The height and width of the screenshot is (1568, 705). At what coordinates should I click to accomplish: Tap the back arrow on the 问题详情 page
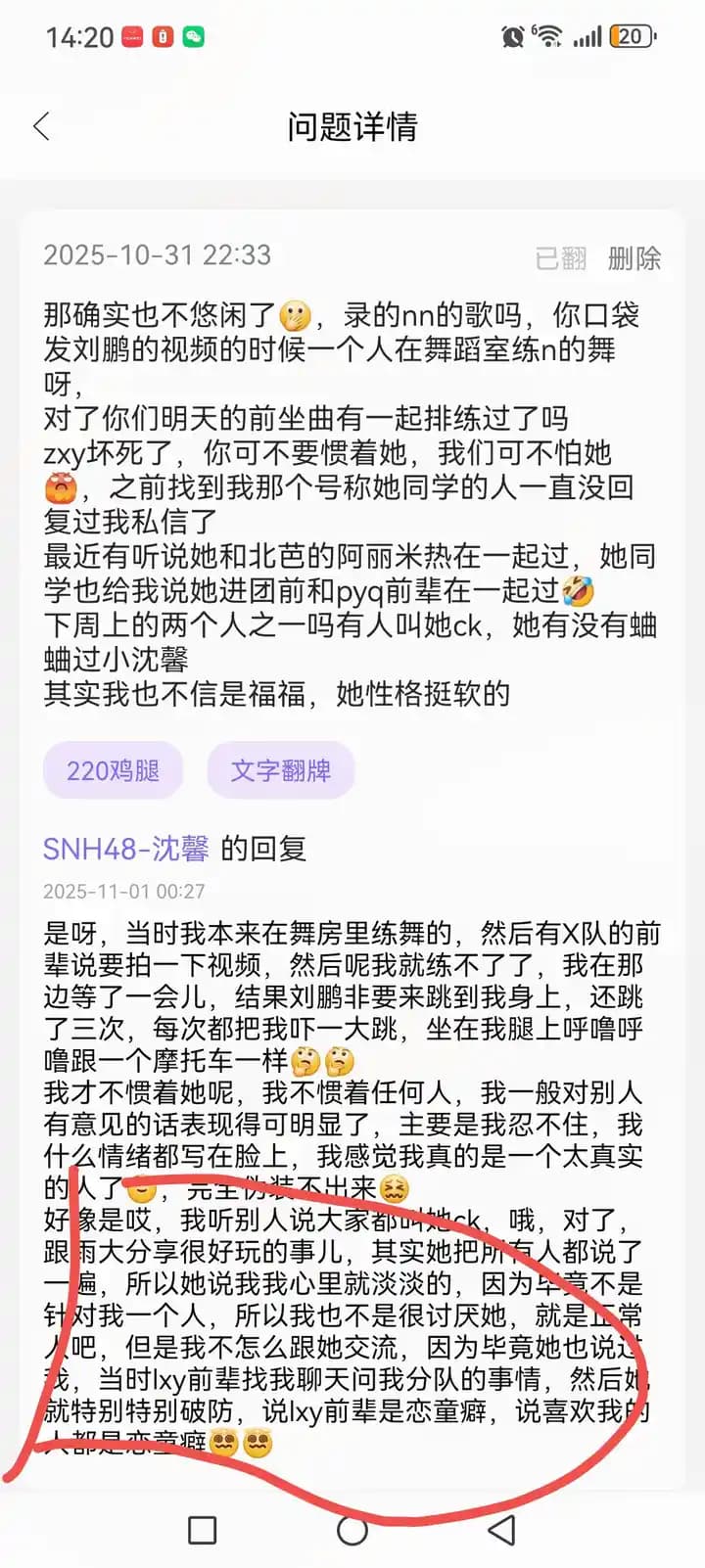click(x=41, y=126)
